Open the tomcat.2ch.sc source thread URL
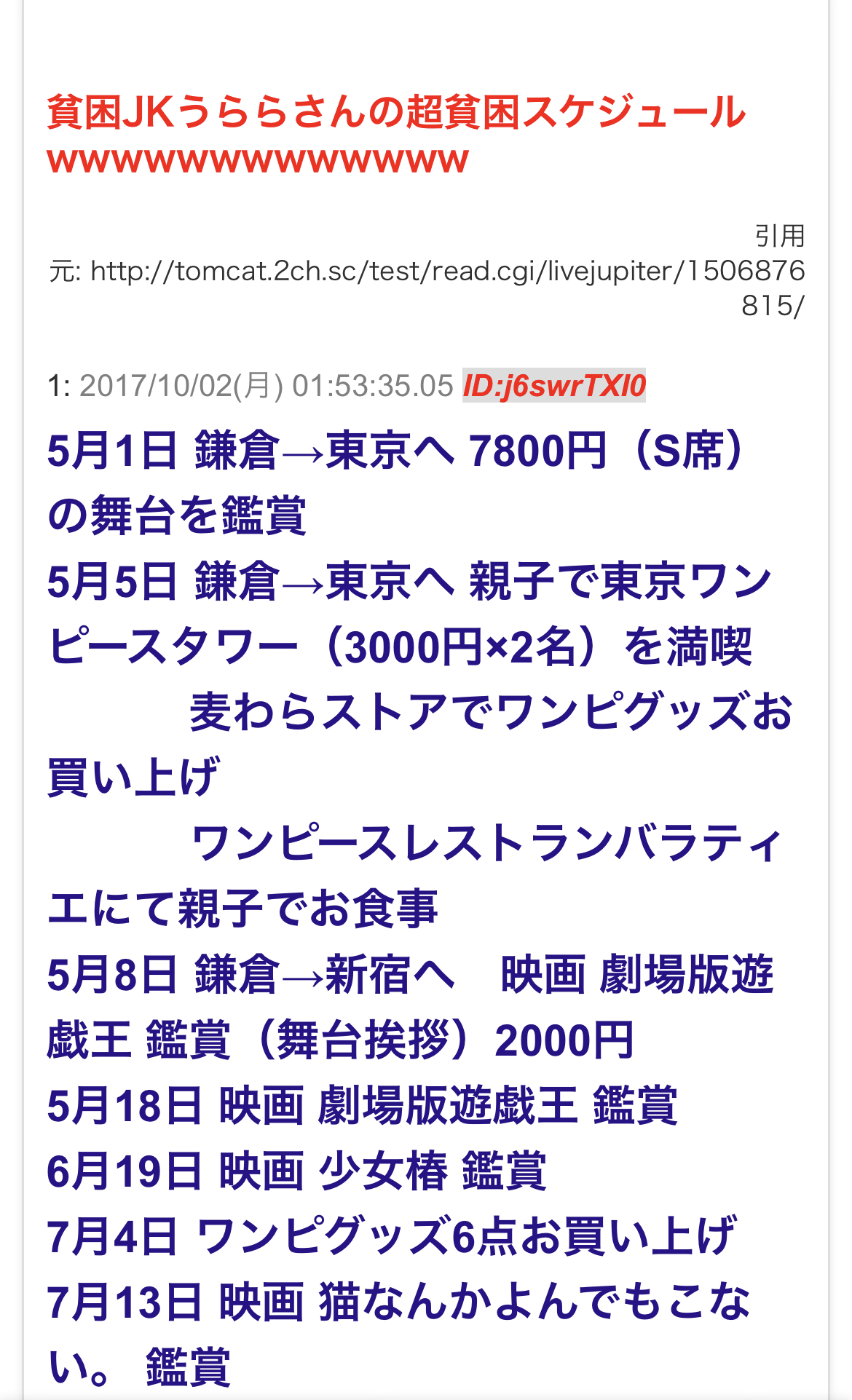The width and height of the screenshot is (852, 1400). [x=447, y=272]
